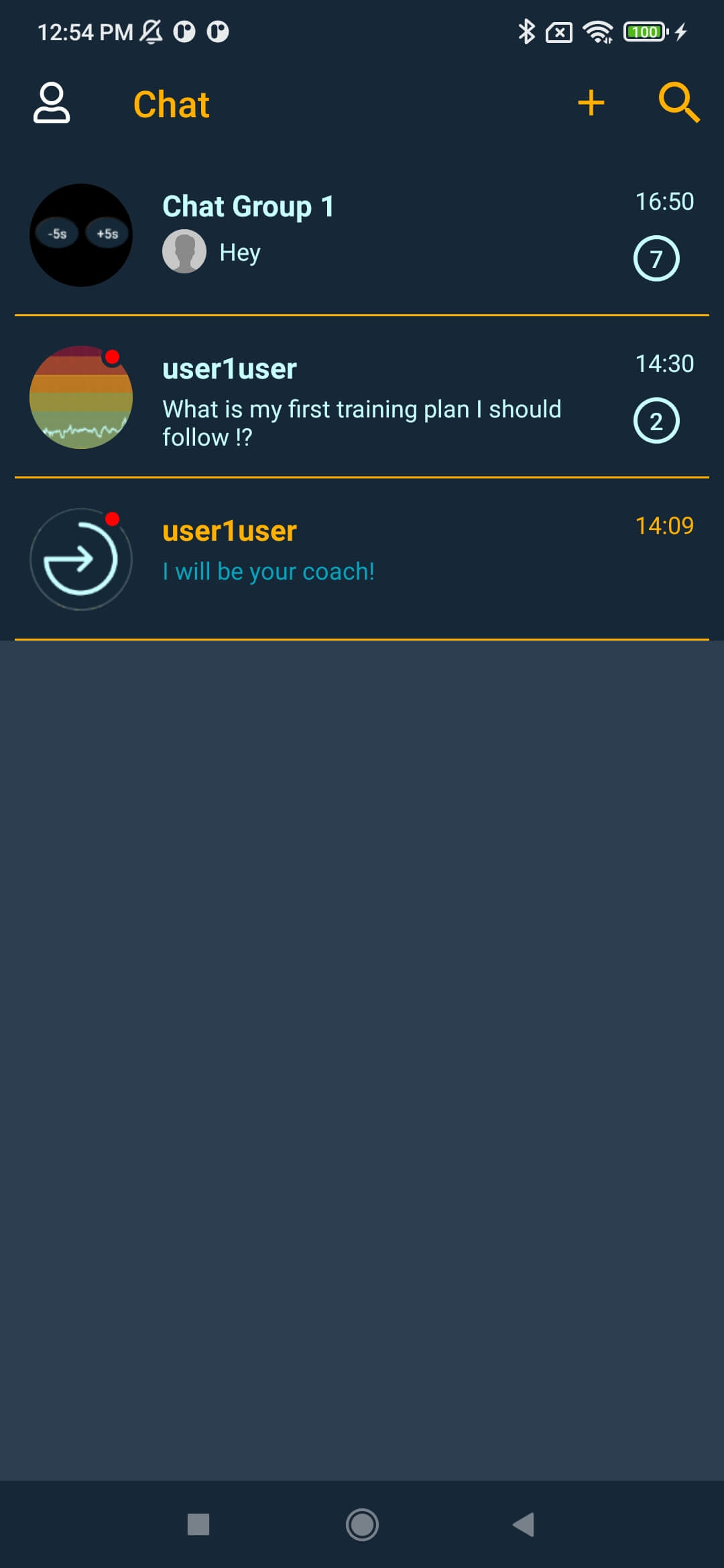Open the profile icon in the app bar
The width and height of the screenshot is (724, 1568).
52,103
